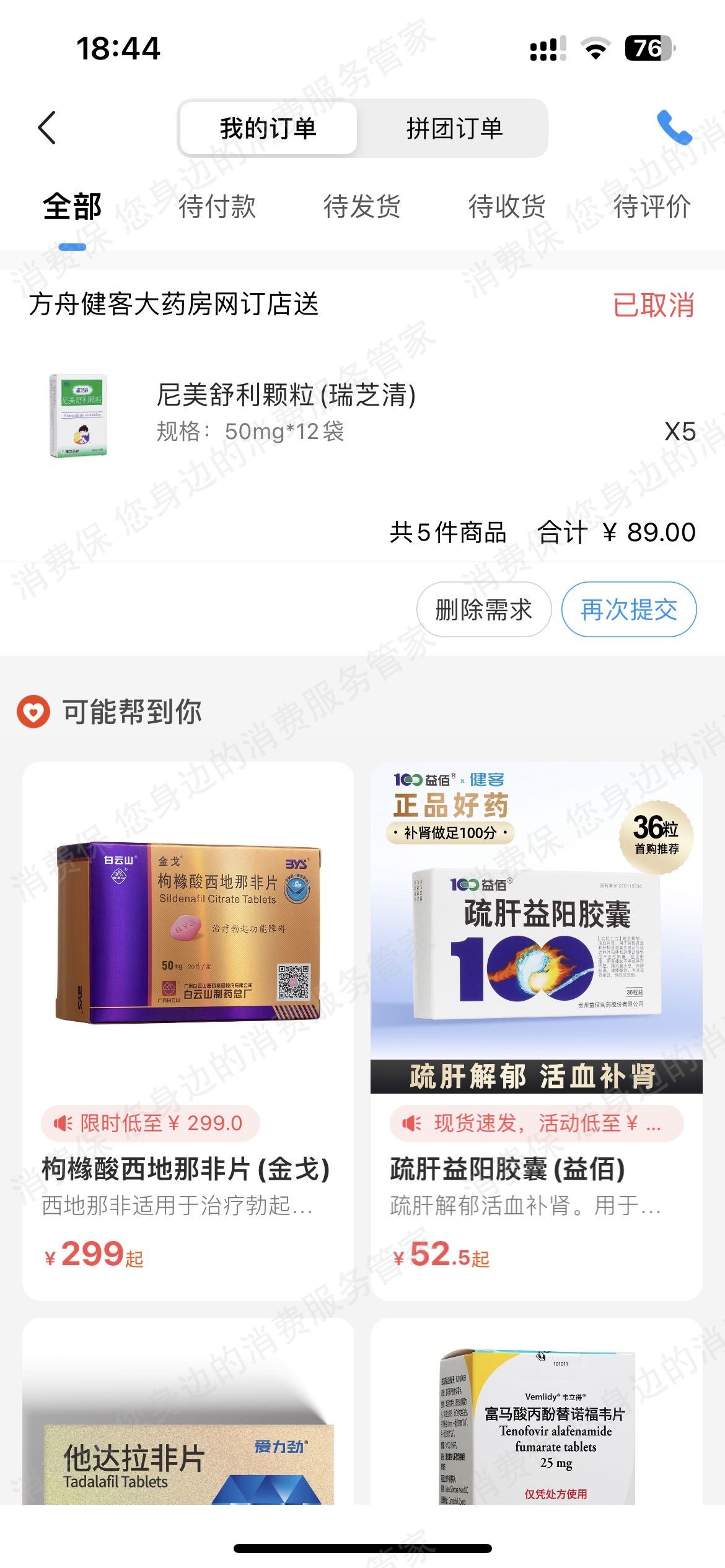Switch to 待付款 tab
The width and height of the screenshot is (725, 1568).
(217, 207)
